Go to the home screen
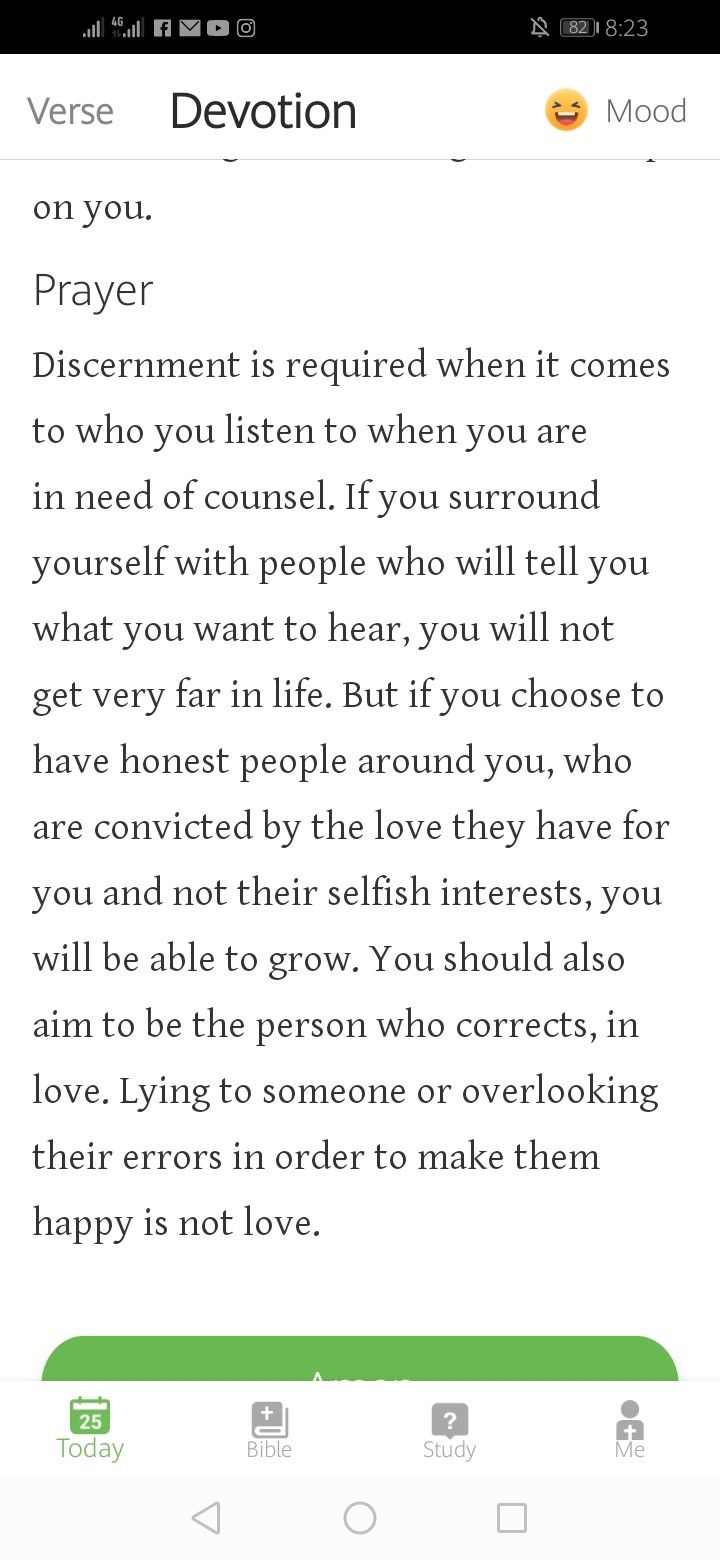The image size is (720, 1560). tap(360, 1518)
